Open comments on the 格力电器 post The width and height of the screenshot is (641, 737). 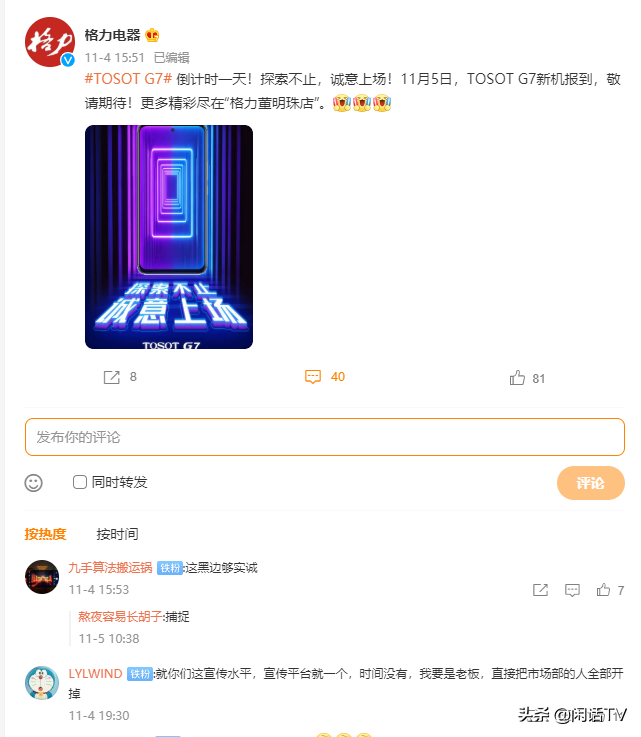(x=313, y=377)
